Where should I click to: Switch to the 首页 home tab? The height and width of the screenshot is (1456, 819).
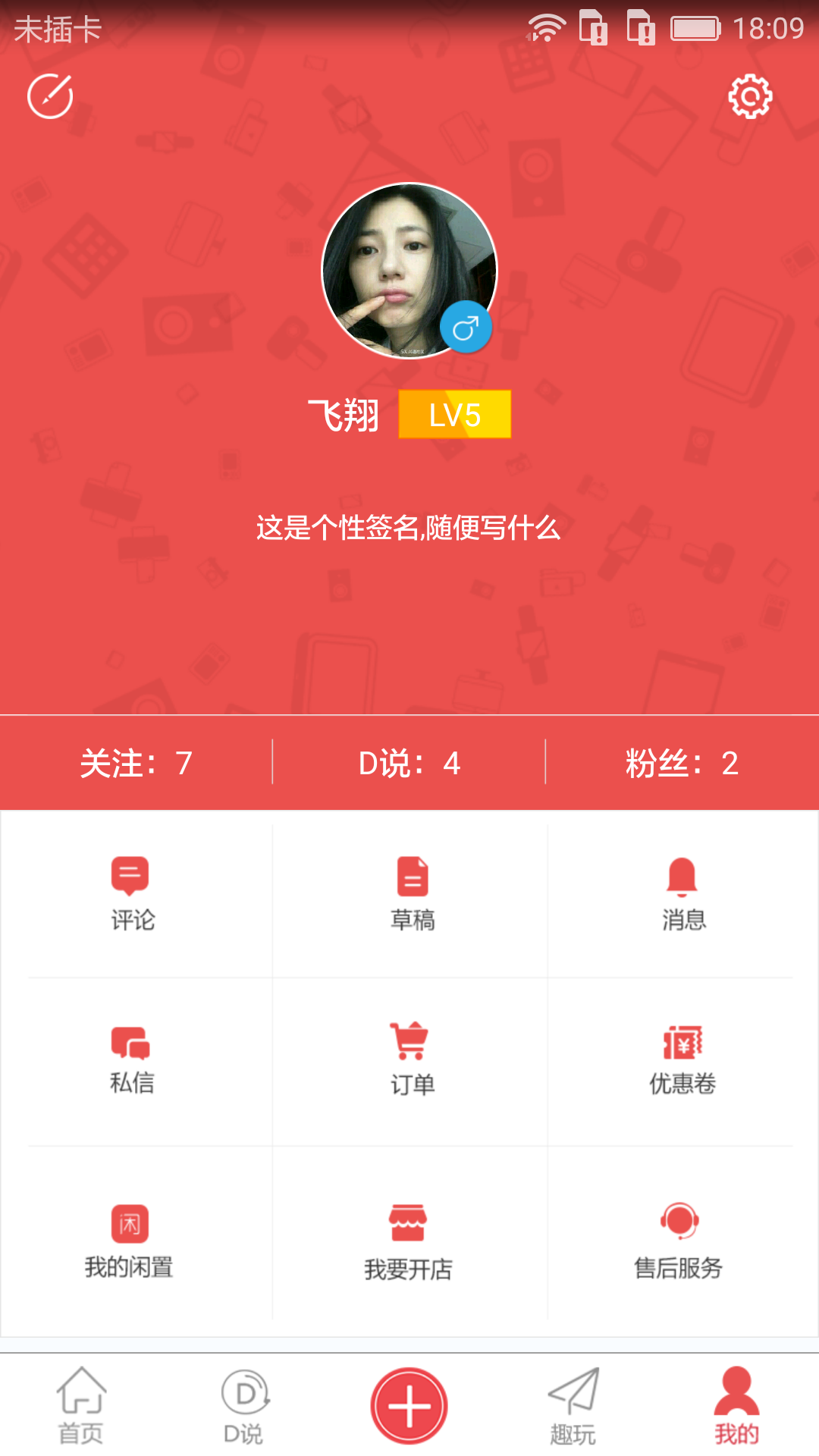pos(81,1405)
